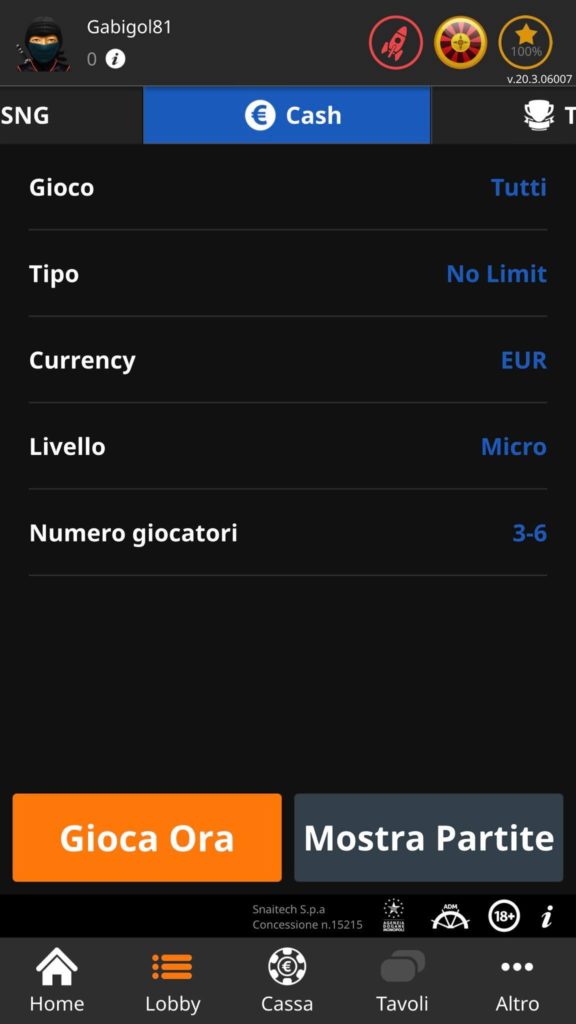Open the Cassa tab
Image resolution: width=576 pixels, height=1024 pixels.
coord(287,980)
